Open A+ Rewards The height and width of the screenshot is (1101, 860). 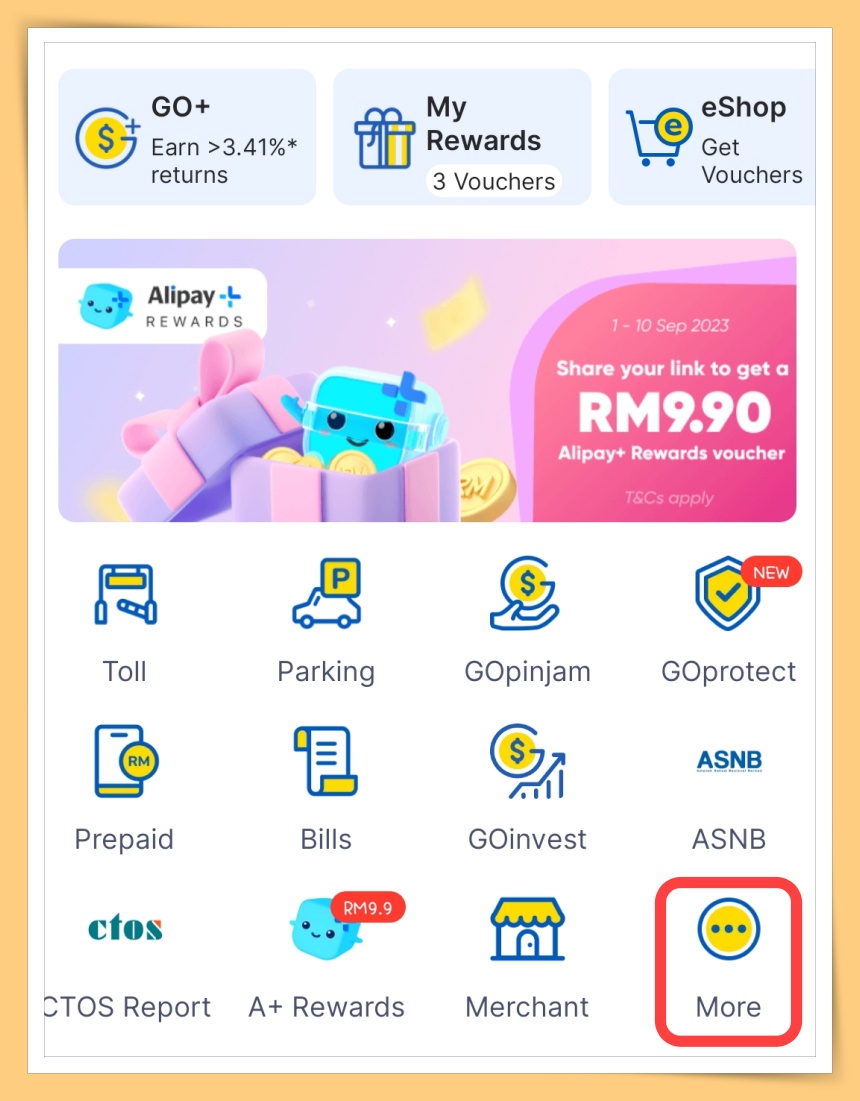pyautogui.click(x=326, y=956)
